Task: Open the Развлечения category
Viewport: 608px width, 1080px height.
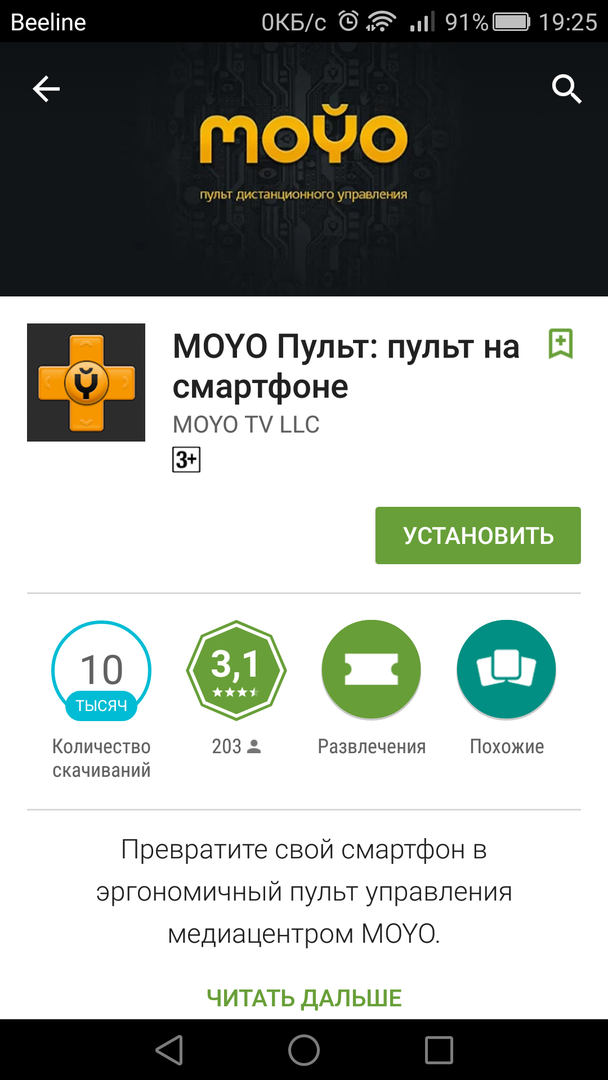Action: pyautogui.click(x=371, y=670)
